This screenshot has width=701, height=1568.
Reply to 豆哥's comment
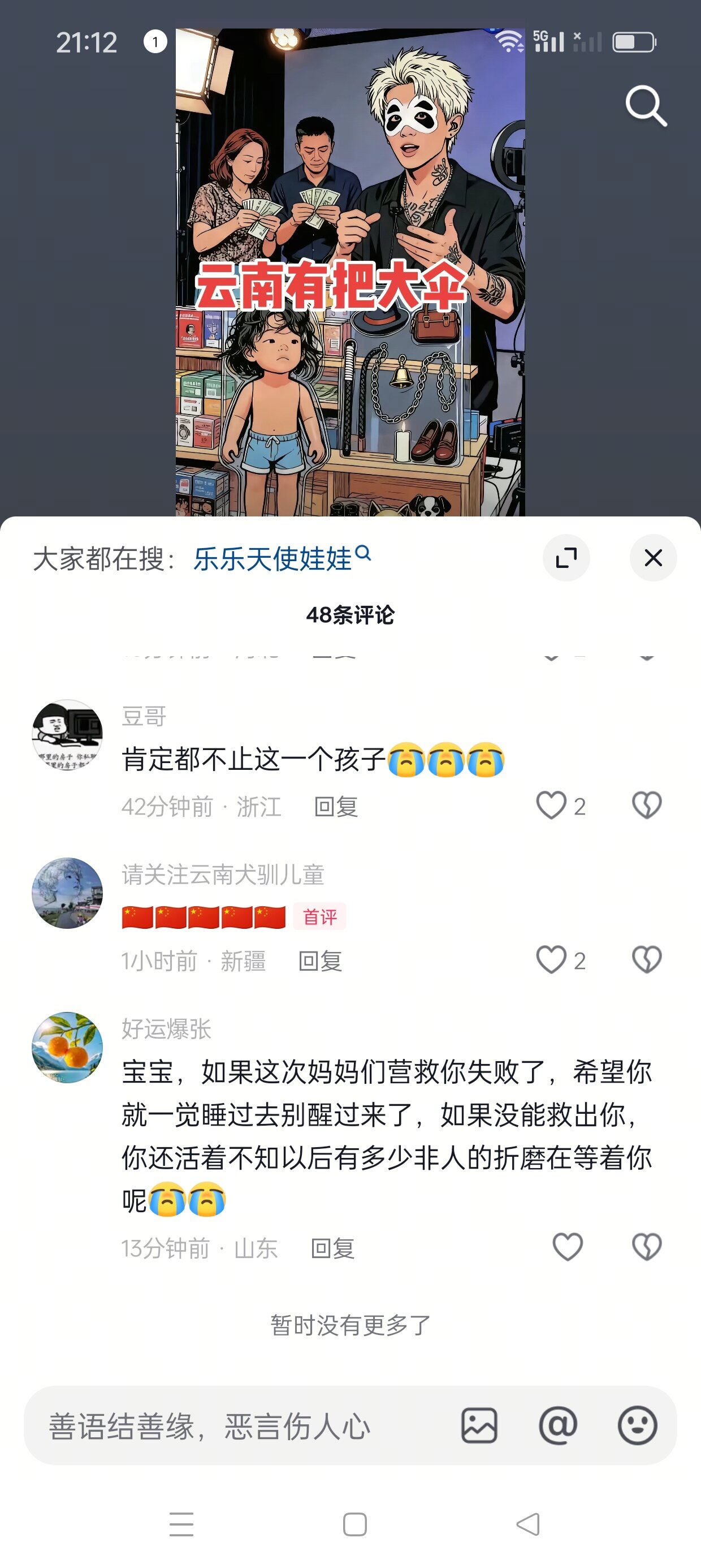pyautogui.click(x=336, y=807)
